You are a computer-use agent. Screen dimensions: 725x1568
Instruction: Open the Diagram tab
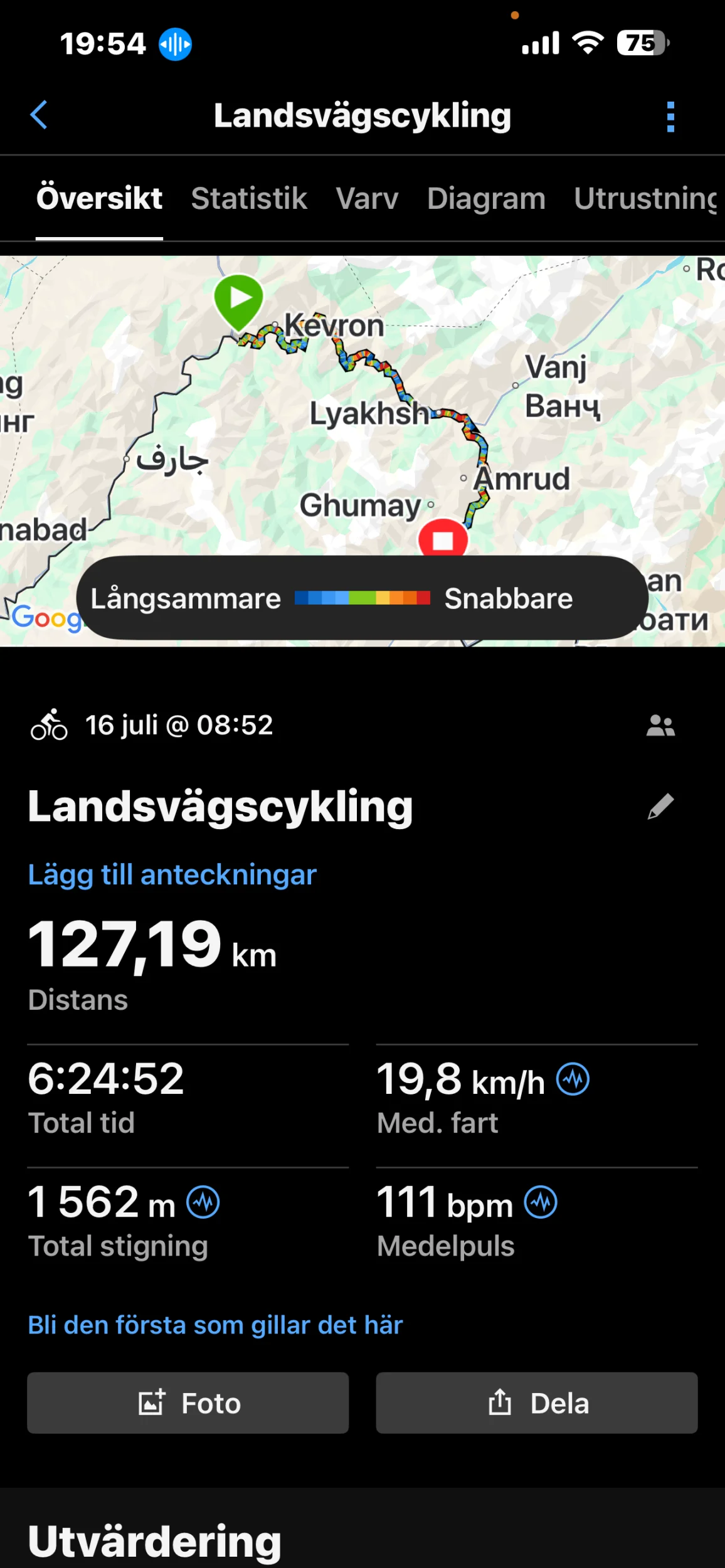486,198
